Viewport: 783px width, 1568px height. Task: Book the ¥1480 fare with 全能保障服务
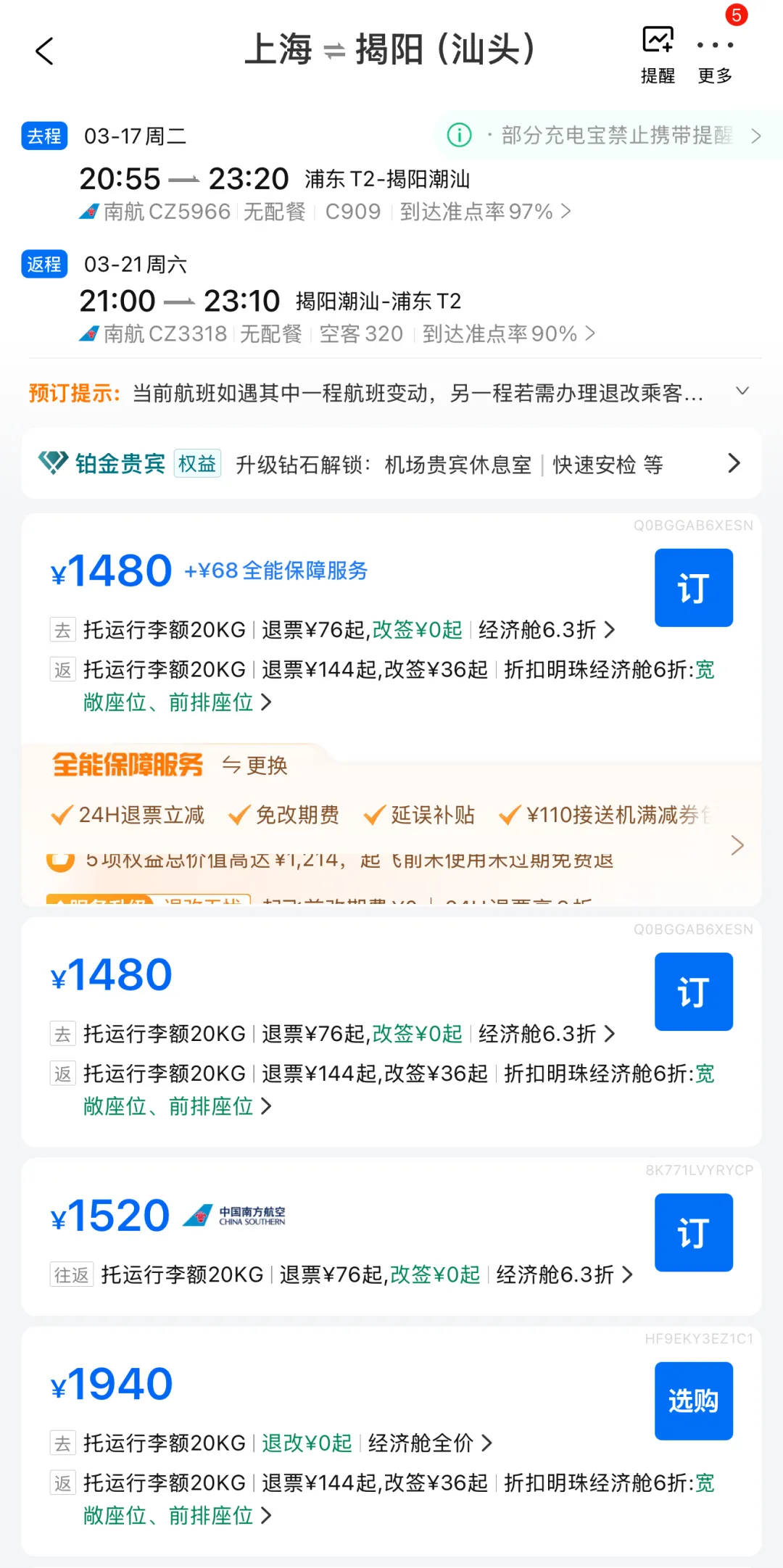(x=693, y=588)
